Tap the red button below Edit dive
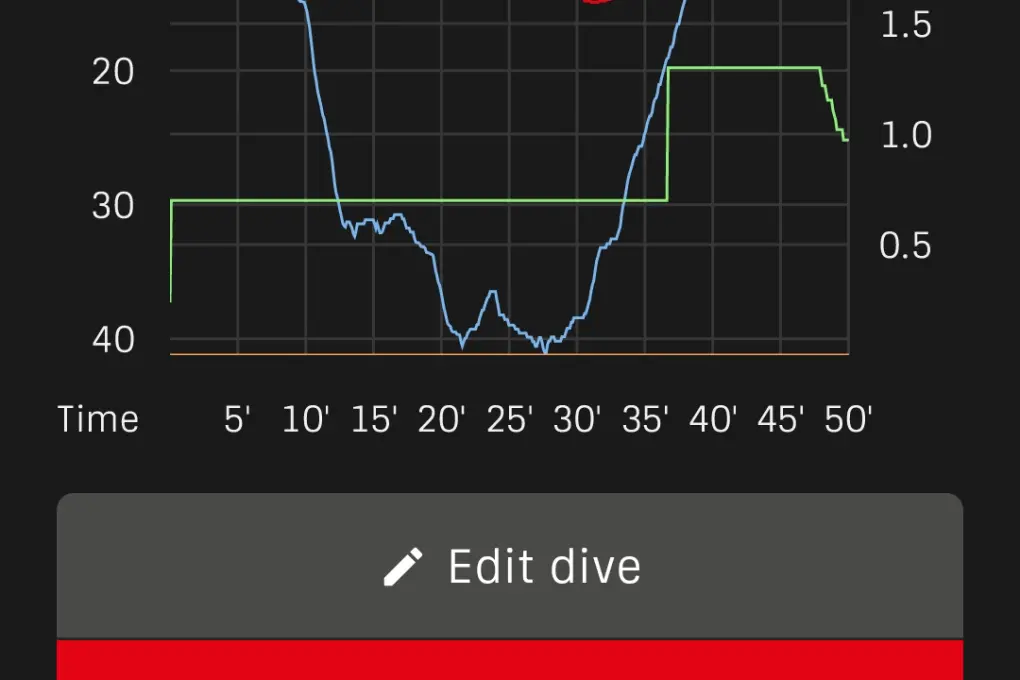Viewport: 1020px width, 680px height. tap(510, 661)
